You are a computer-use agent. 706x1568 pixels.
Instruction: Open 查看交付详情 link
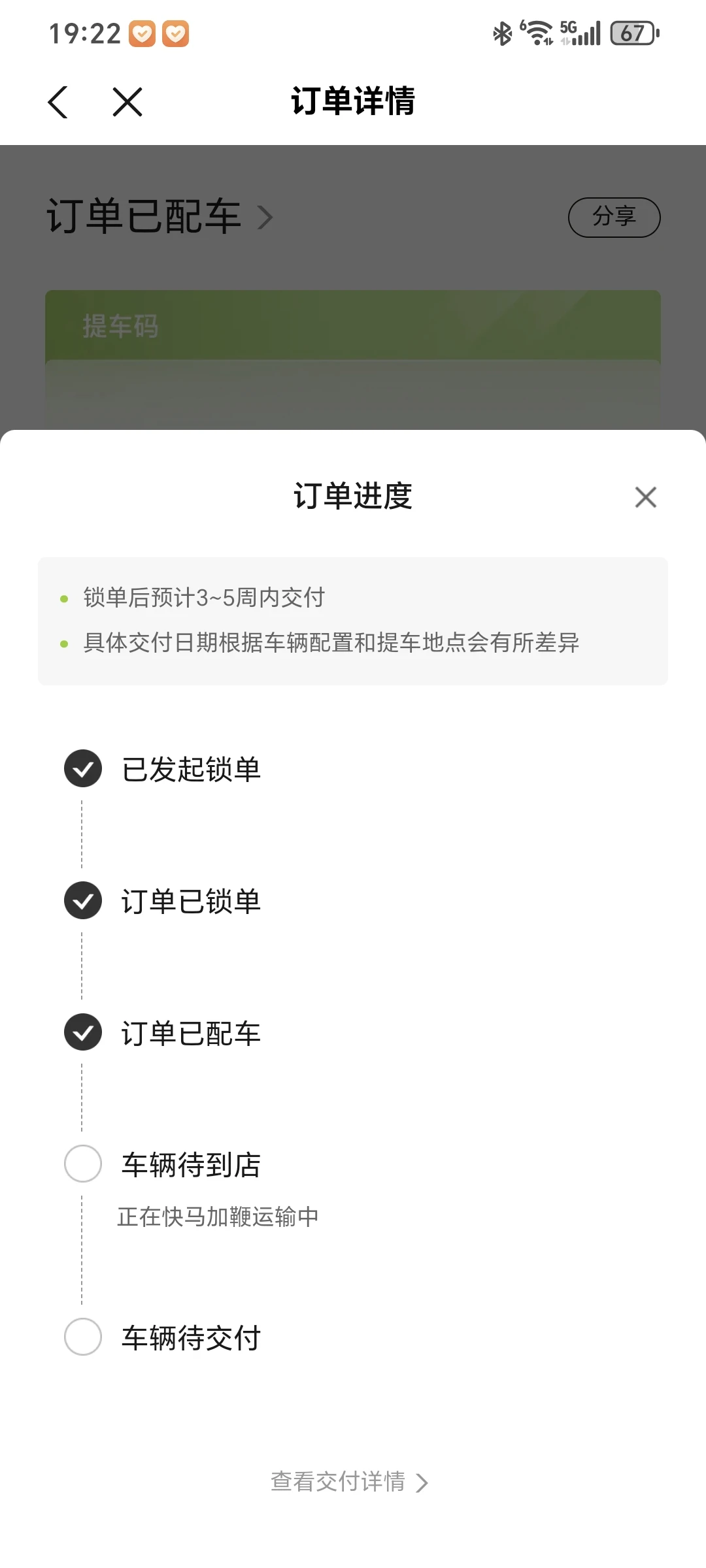pos(350,1482)
